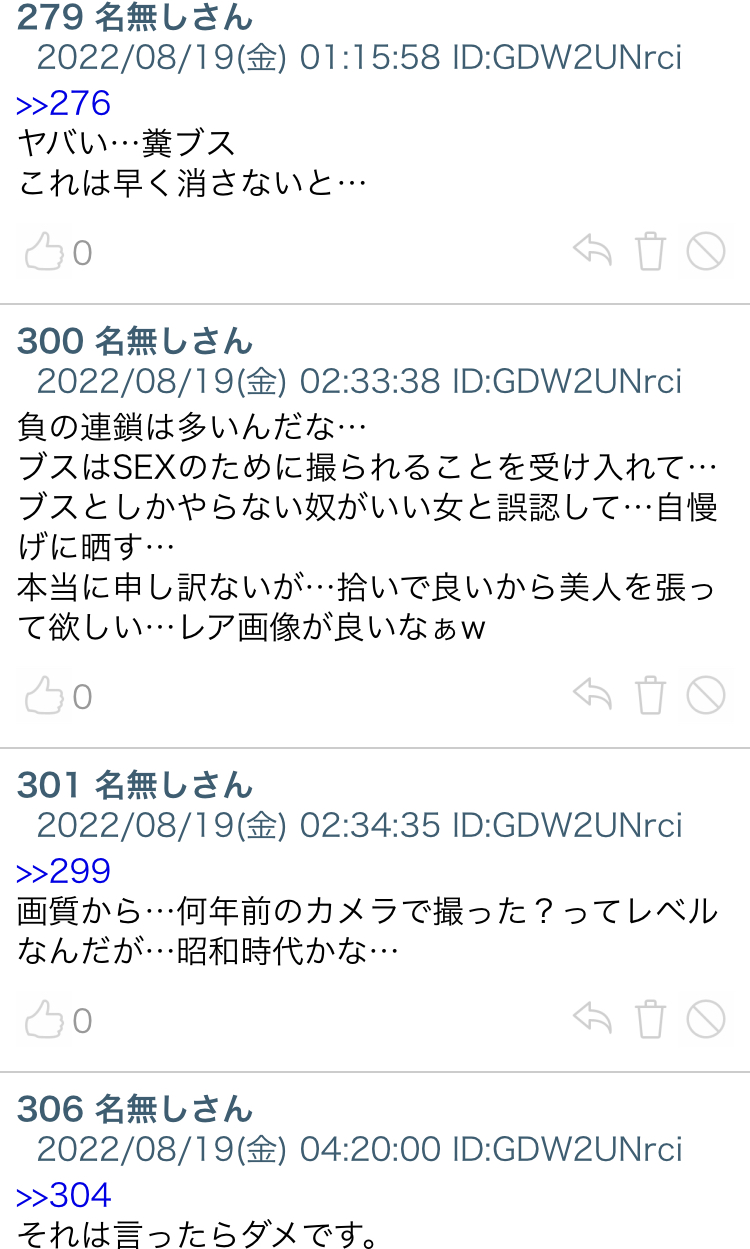This screenshot has height=1249, width=750.
Task: Tap the trash icon on post 300
Action: point(650,695)
